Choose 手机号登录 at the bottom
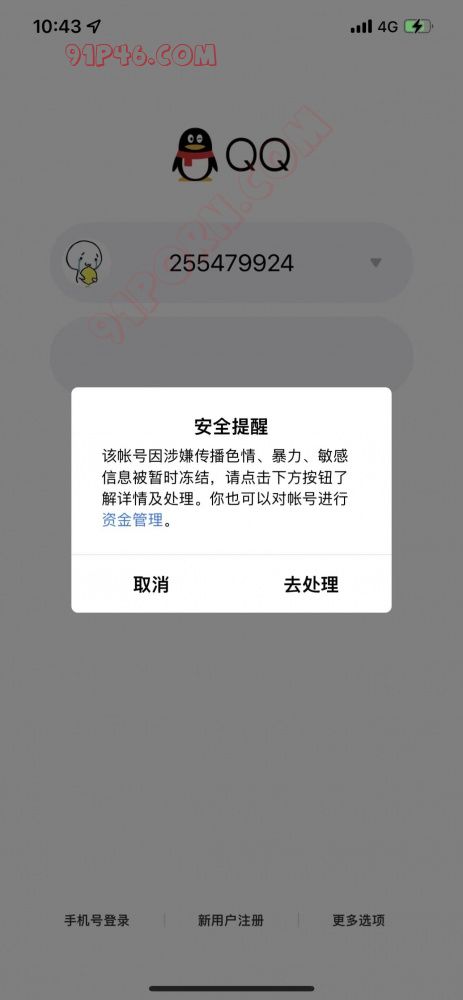The image size is (463, 1000). (97, 920)
